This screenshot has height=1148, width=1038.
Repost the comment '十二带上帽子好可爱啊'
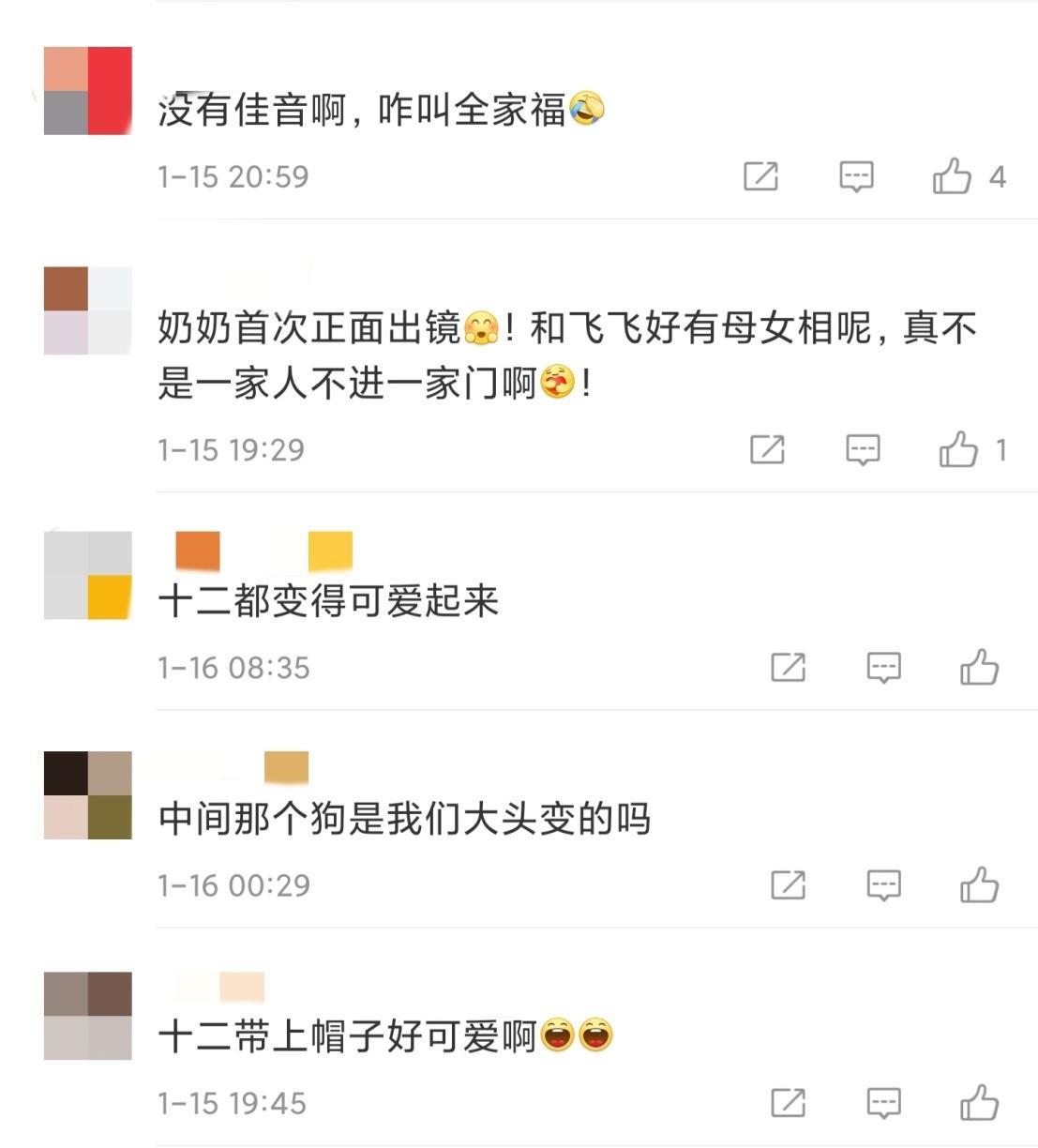coord(788,1103)
